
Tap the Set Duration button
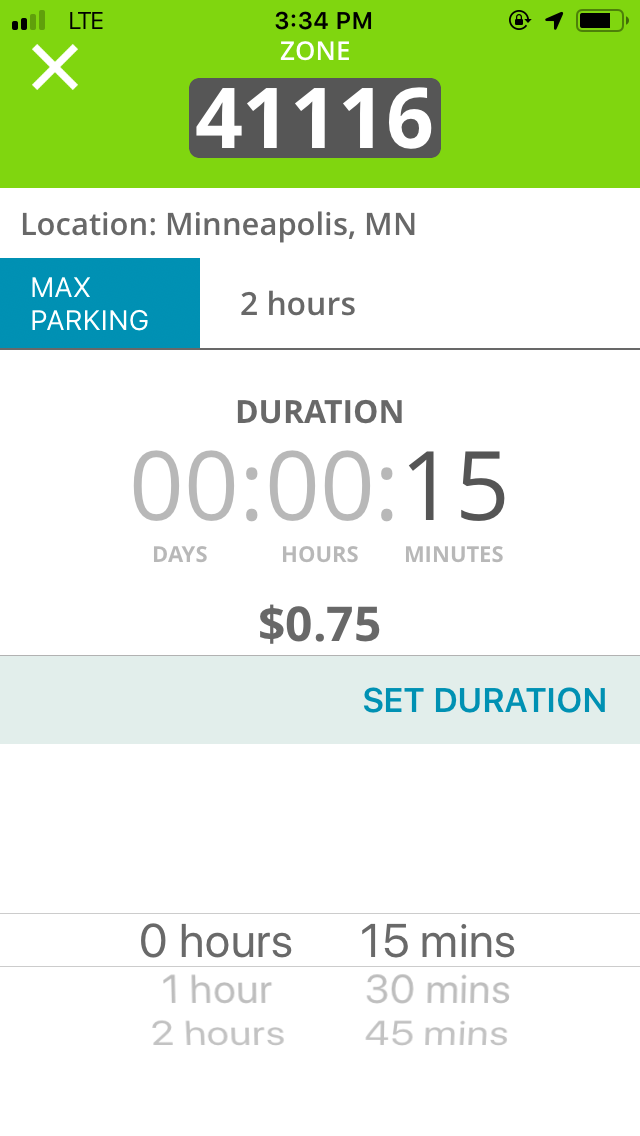484,700
